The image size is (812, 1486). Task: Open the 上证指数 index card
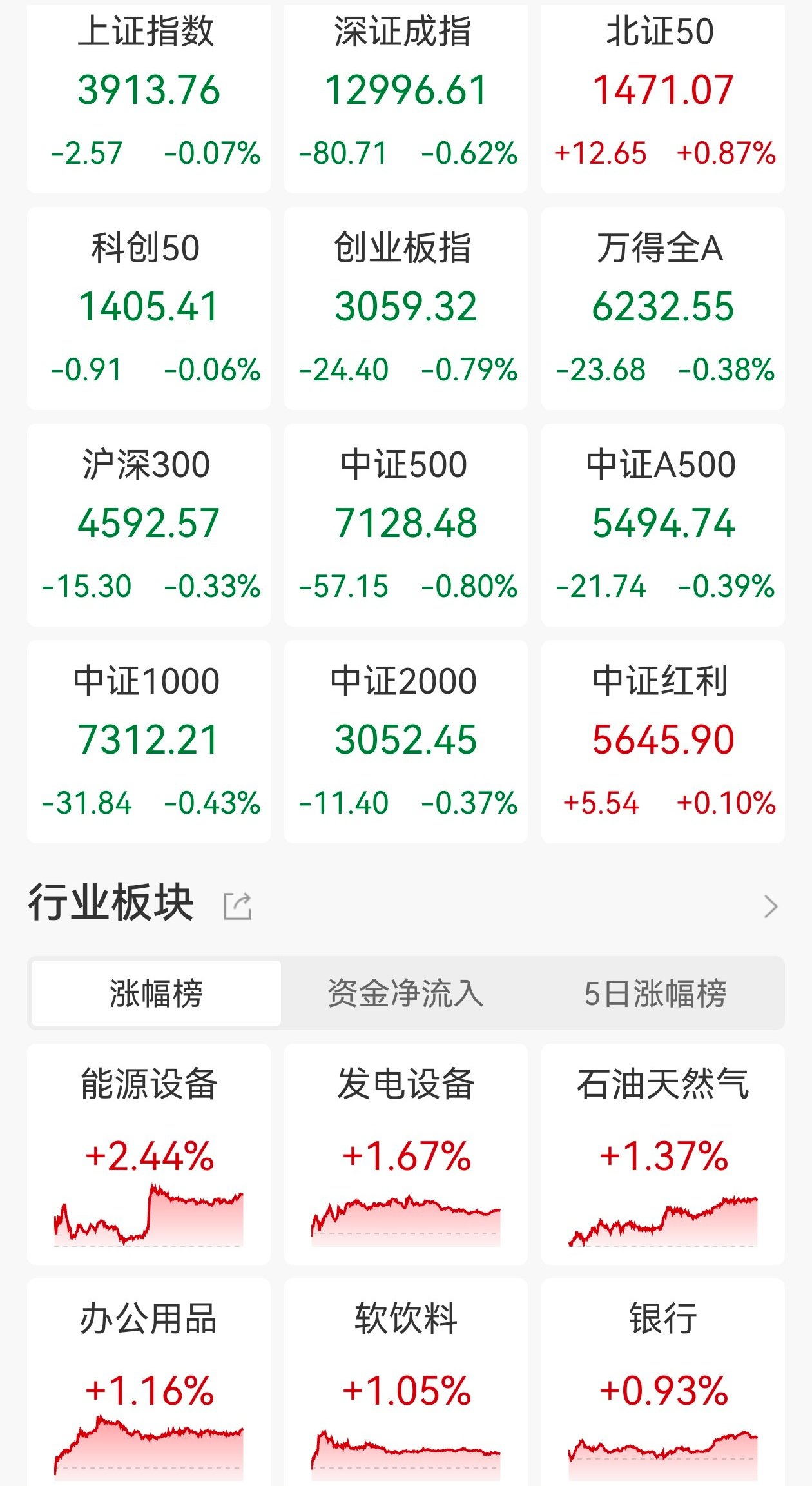point(149,97)
